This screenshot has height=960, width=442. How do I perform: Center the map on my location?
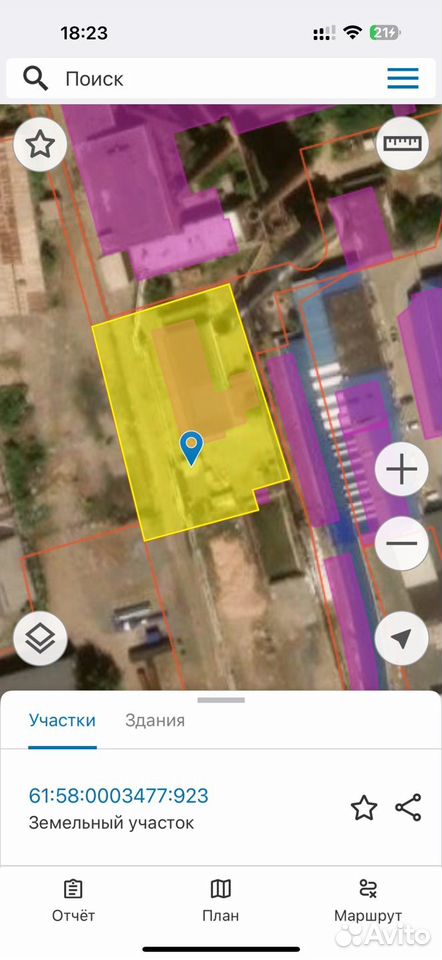tap(402, 639)
